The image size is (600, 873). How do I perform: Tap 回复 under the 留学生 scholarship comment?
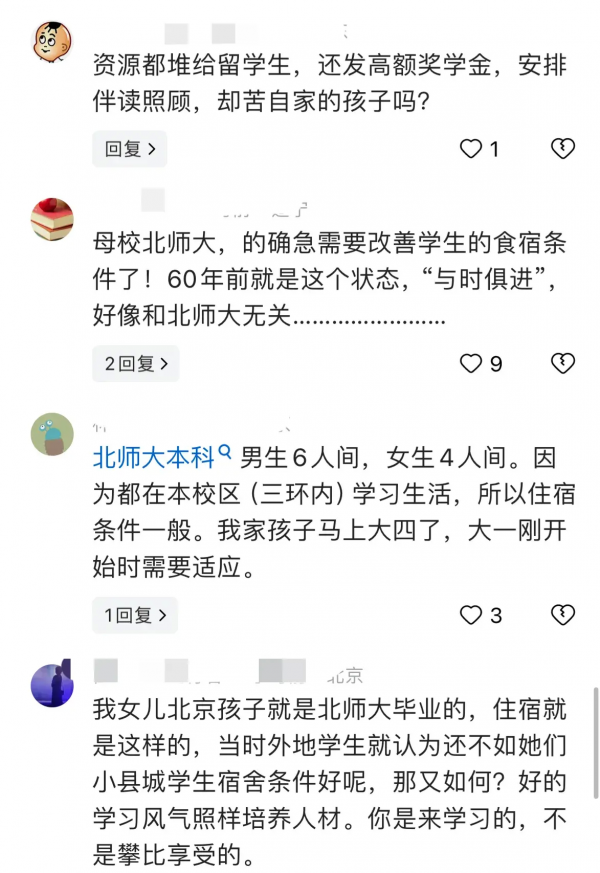[130, 149]
